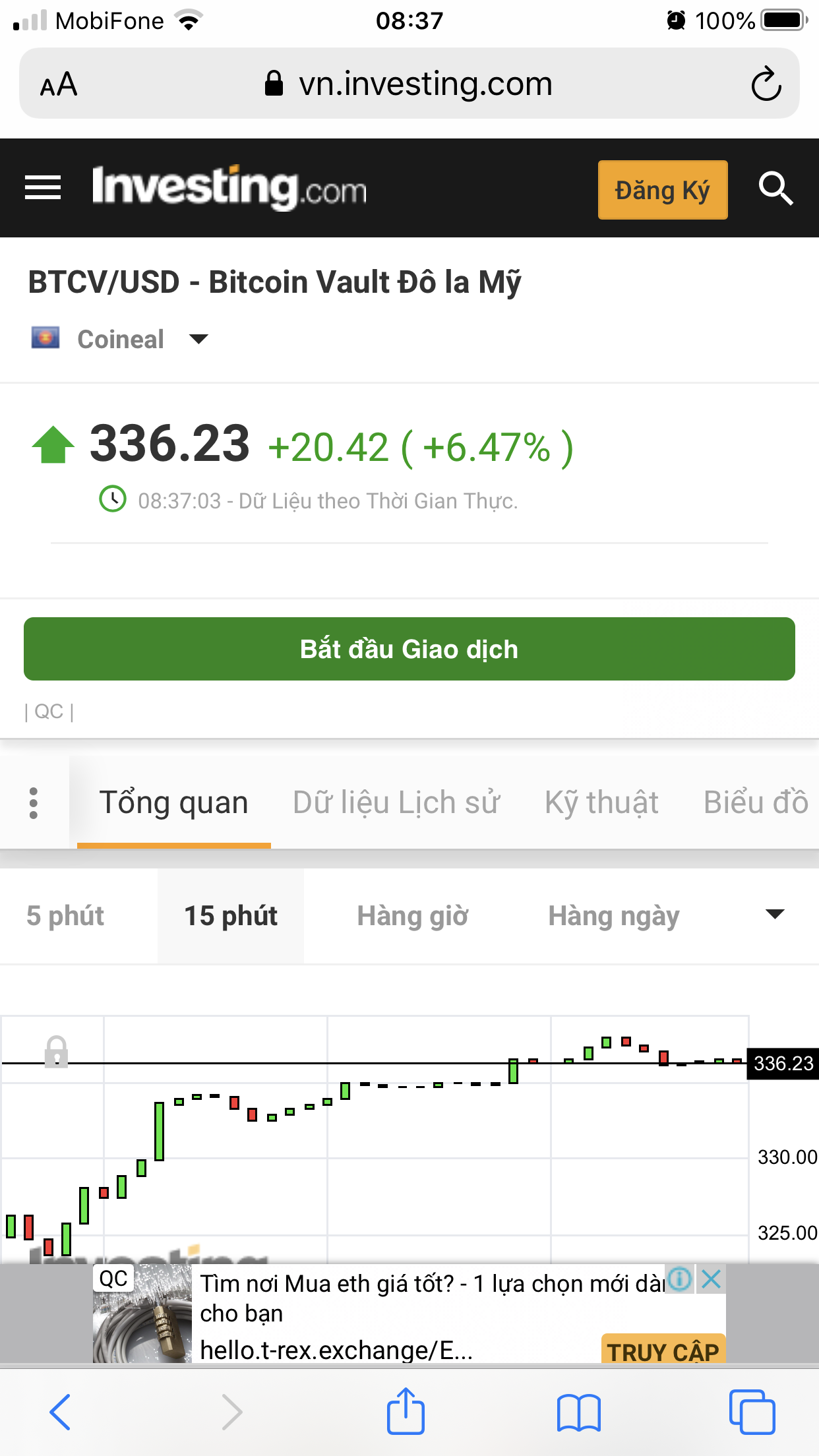Open Safari tabs overview
This screenshot has width=819, height=1456.
[x=752, y=1412]
